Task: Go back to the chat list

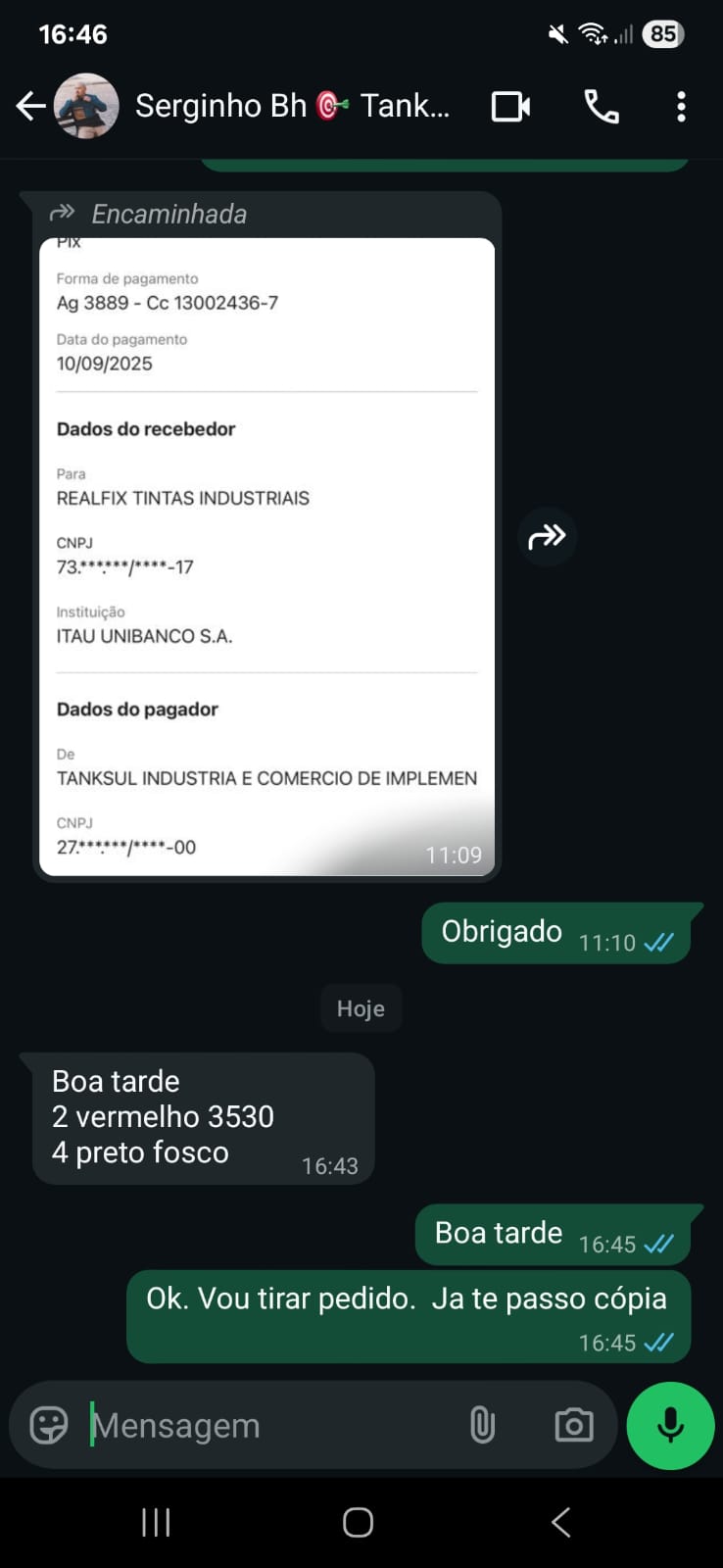Action: [x=31, y=106]
